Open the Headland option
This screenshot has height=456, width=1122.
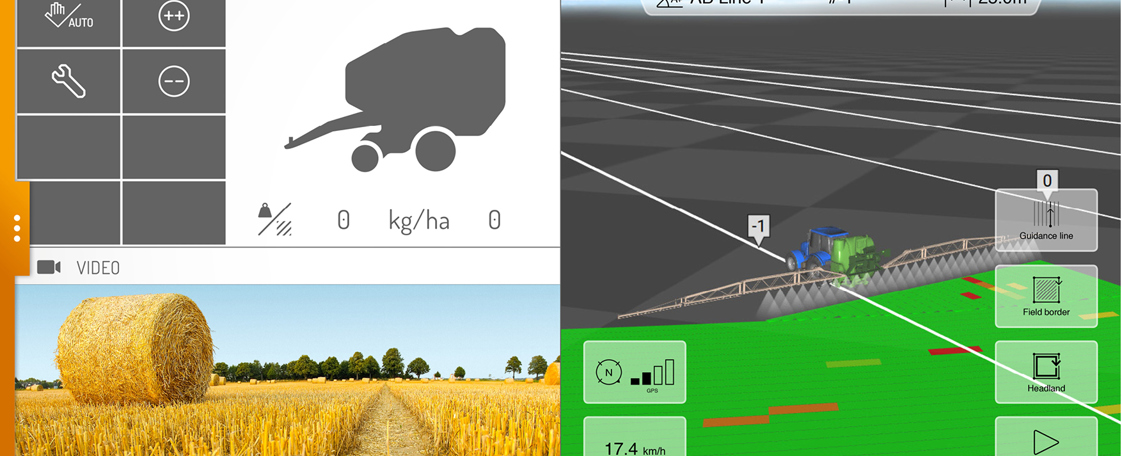pos(1046,372)
